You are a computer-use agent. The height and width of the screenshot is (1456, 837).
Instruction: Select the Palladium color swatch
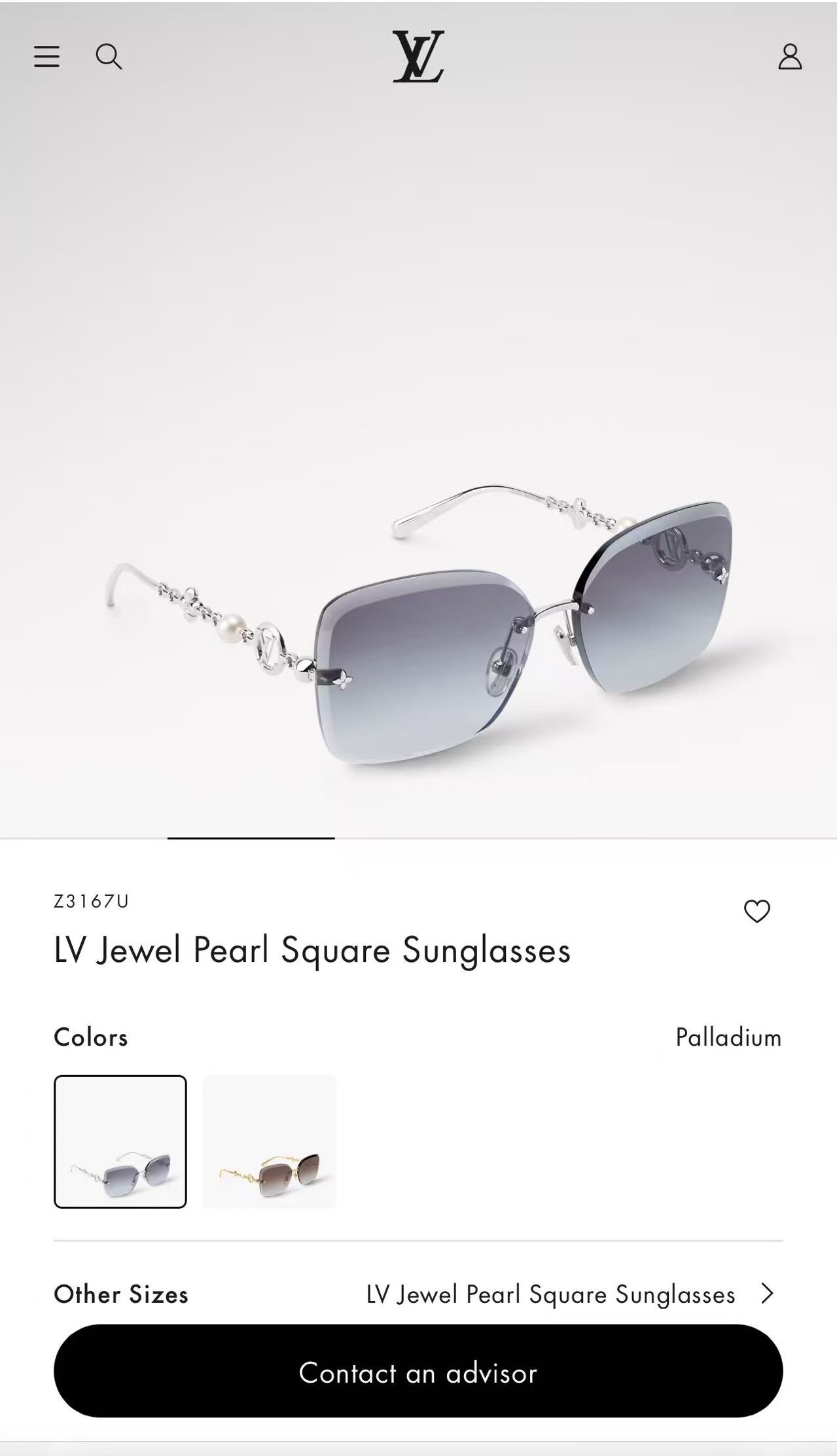[120, 1142]
